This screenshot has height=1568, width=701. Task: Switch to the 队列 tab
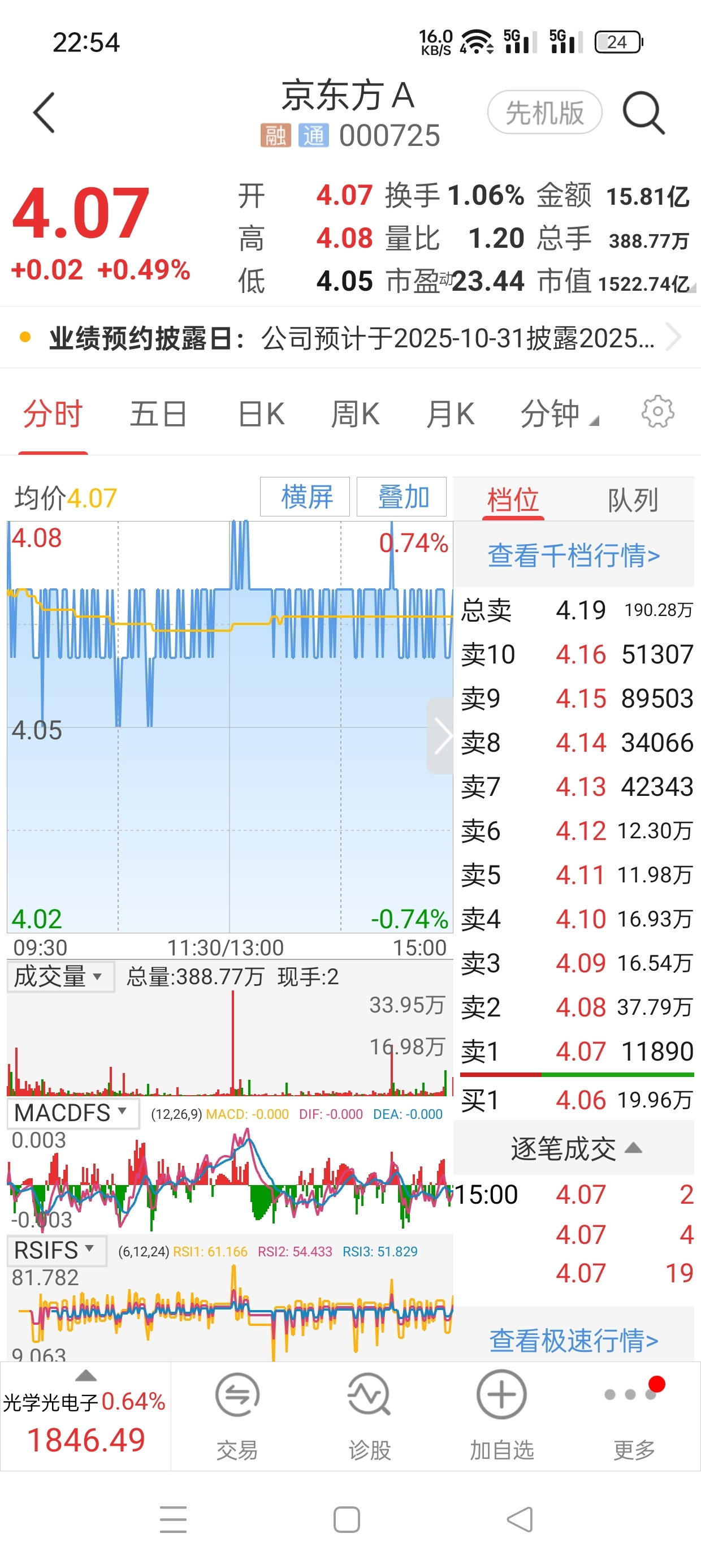632,499
